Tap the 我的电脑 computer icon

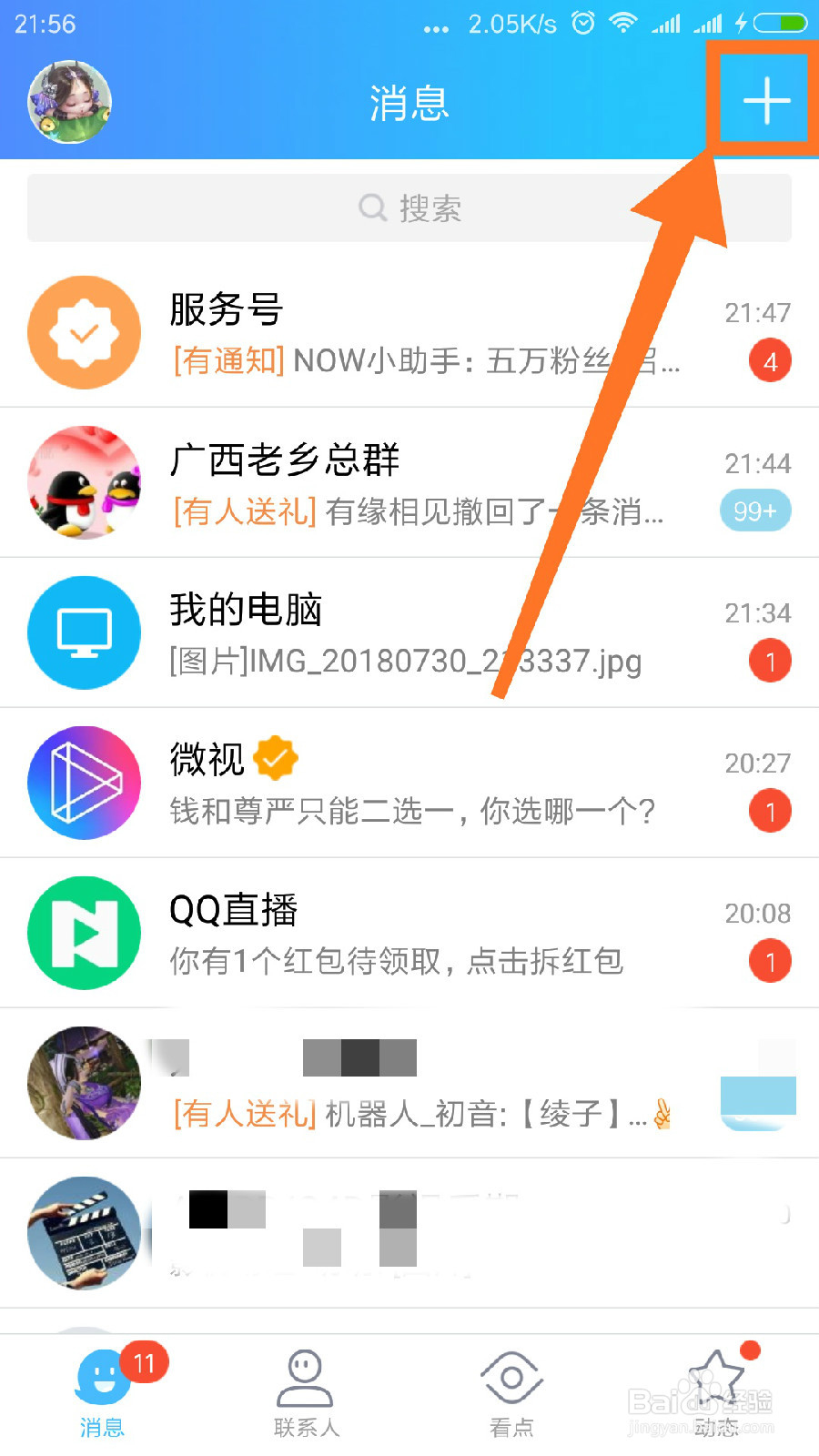[x=84, y=632]
